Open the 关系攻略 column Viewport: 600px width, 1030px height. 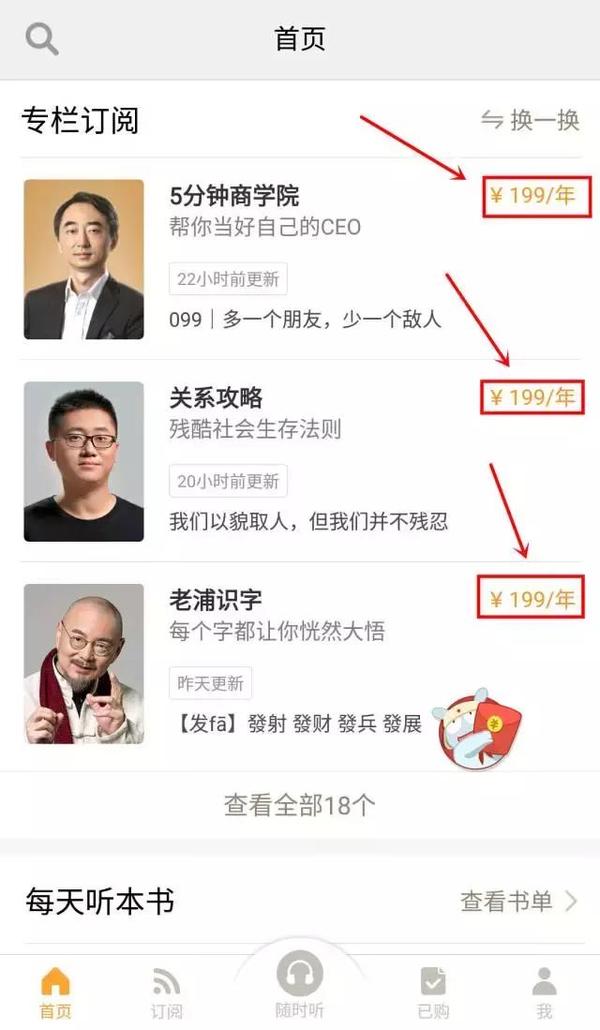[x=216, y=398]
